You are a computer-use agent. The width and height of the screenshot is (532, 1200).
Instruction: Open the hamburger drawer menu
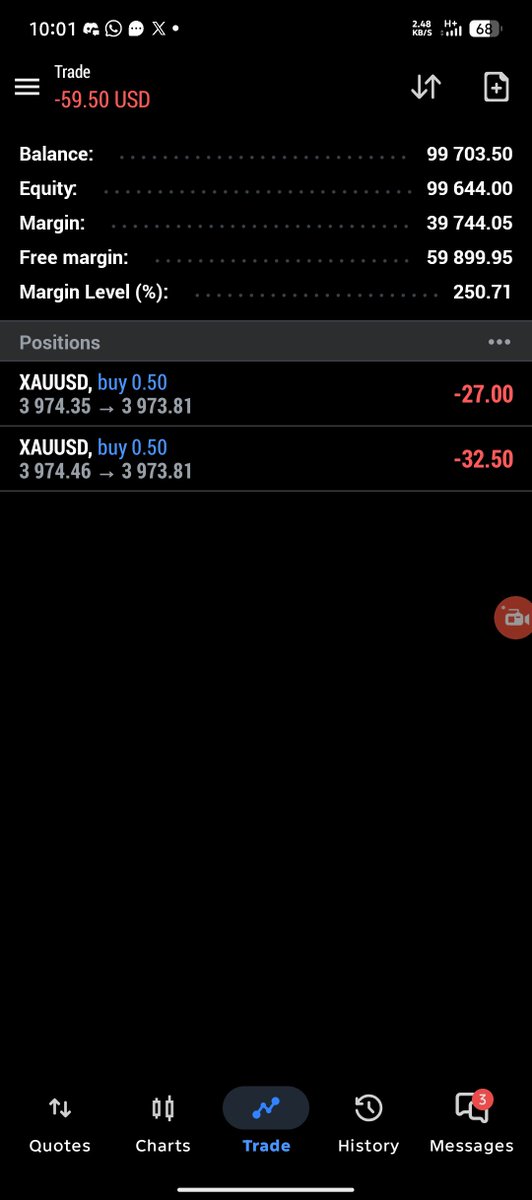[26, 87]
